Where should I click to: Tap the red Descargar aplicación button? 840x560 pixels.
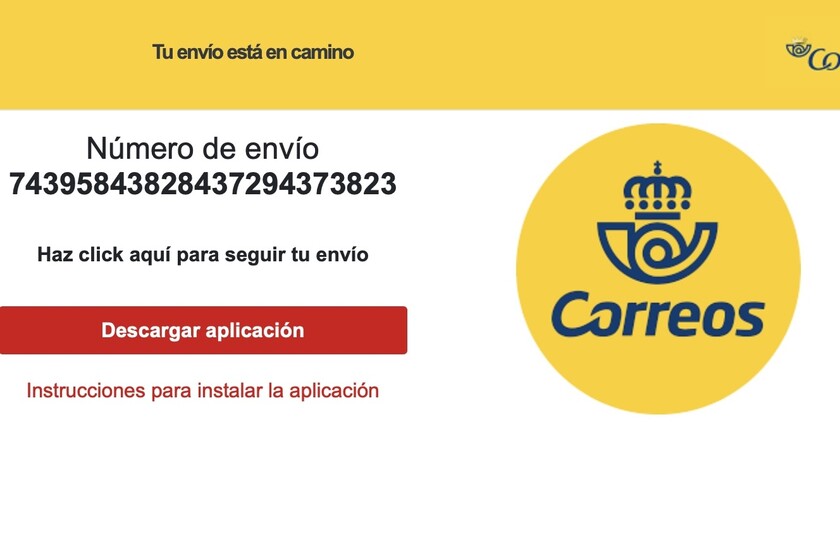pyautogui.click(x=203, y=330)
